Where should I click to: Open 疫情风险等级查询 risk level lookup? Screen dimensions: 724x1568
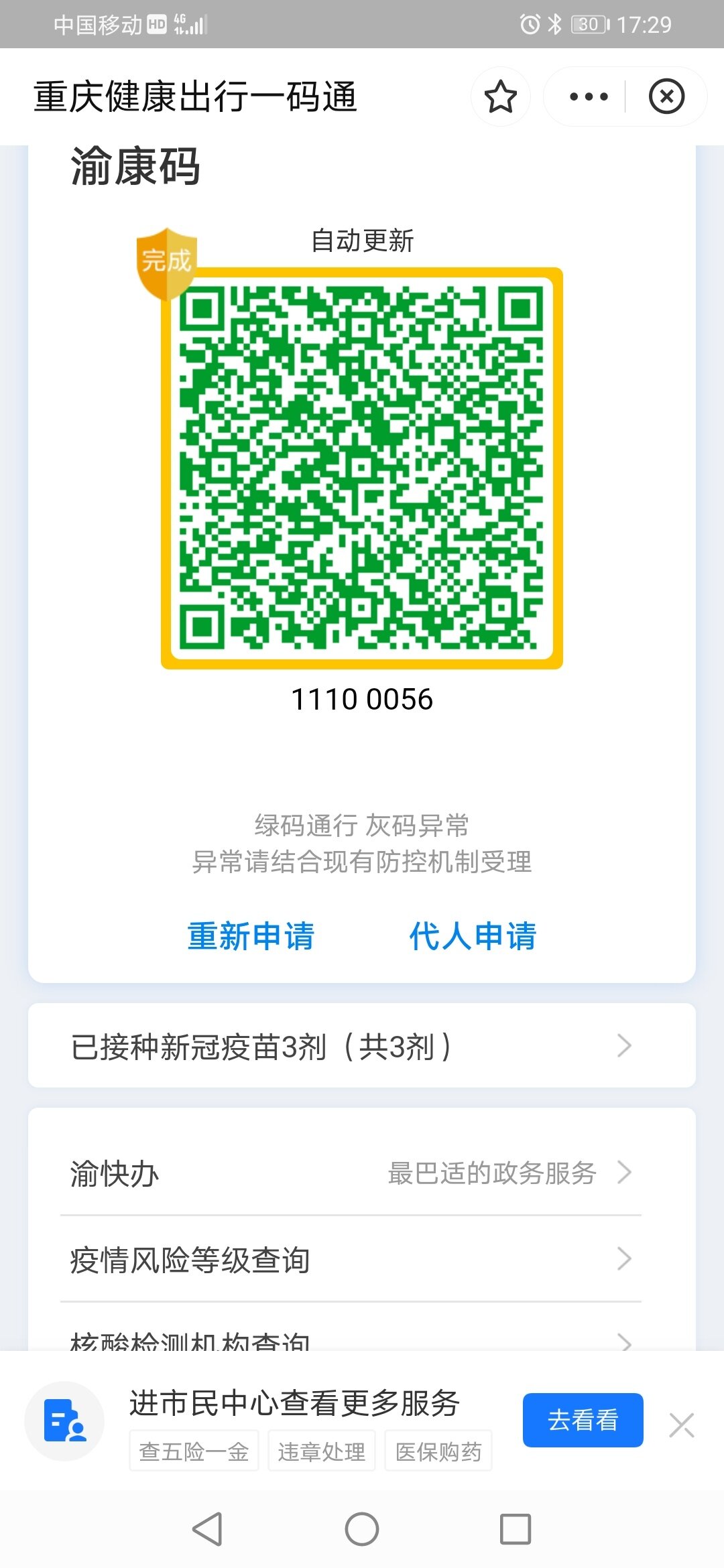tap(350, 1260)
